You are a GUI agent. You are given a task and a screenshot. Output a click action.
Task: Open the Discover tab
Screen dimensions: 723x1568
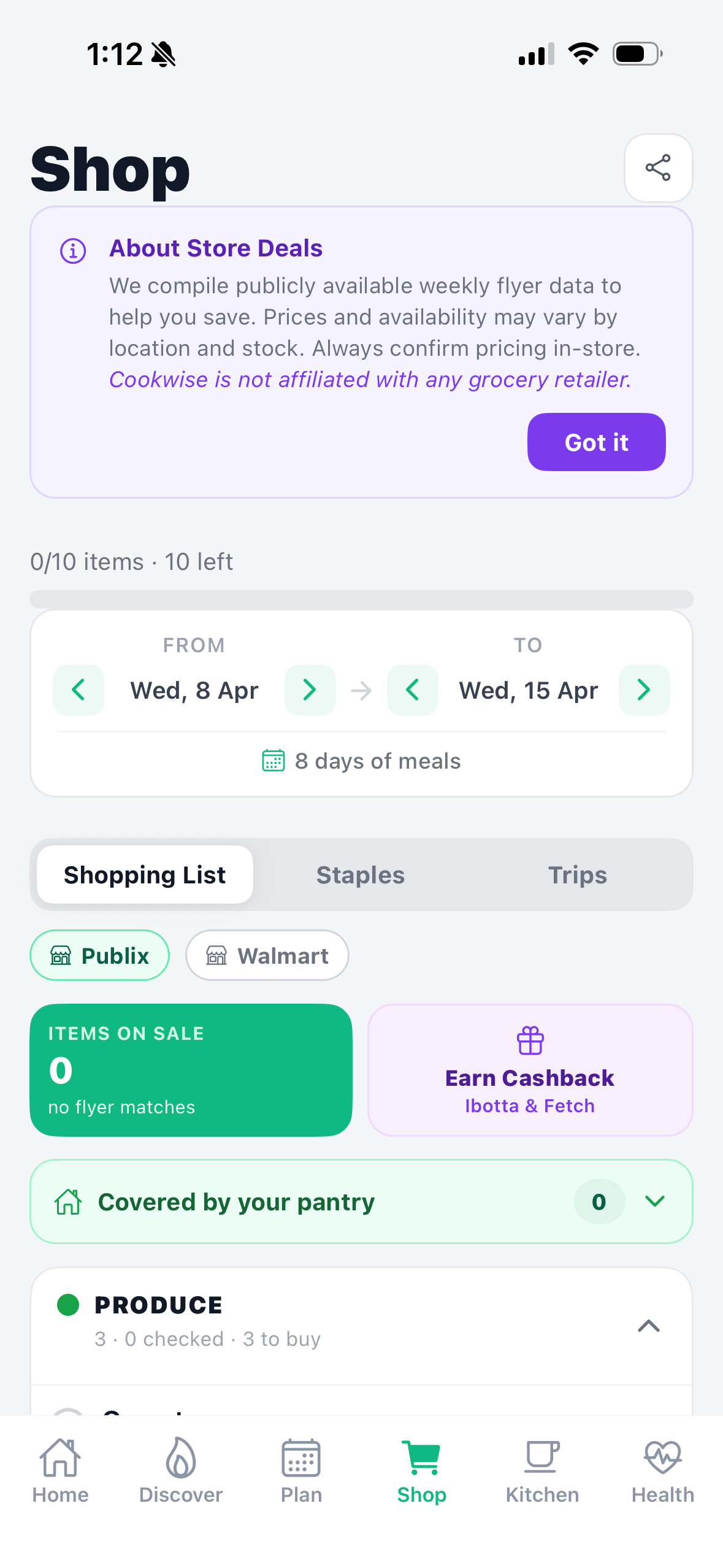click(181, 1470)
